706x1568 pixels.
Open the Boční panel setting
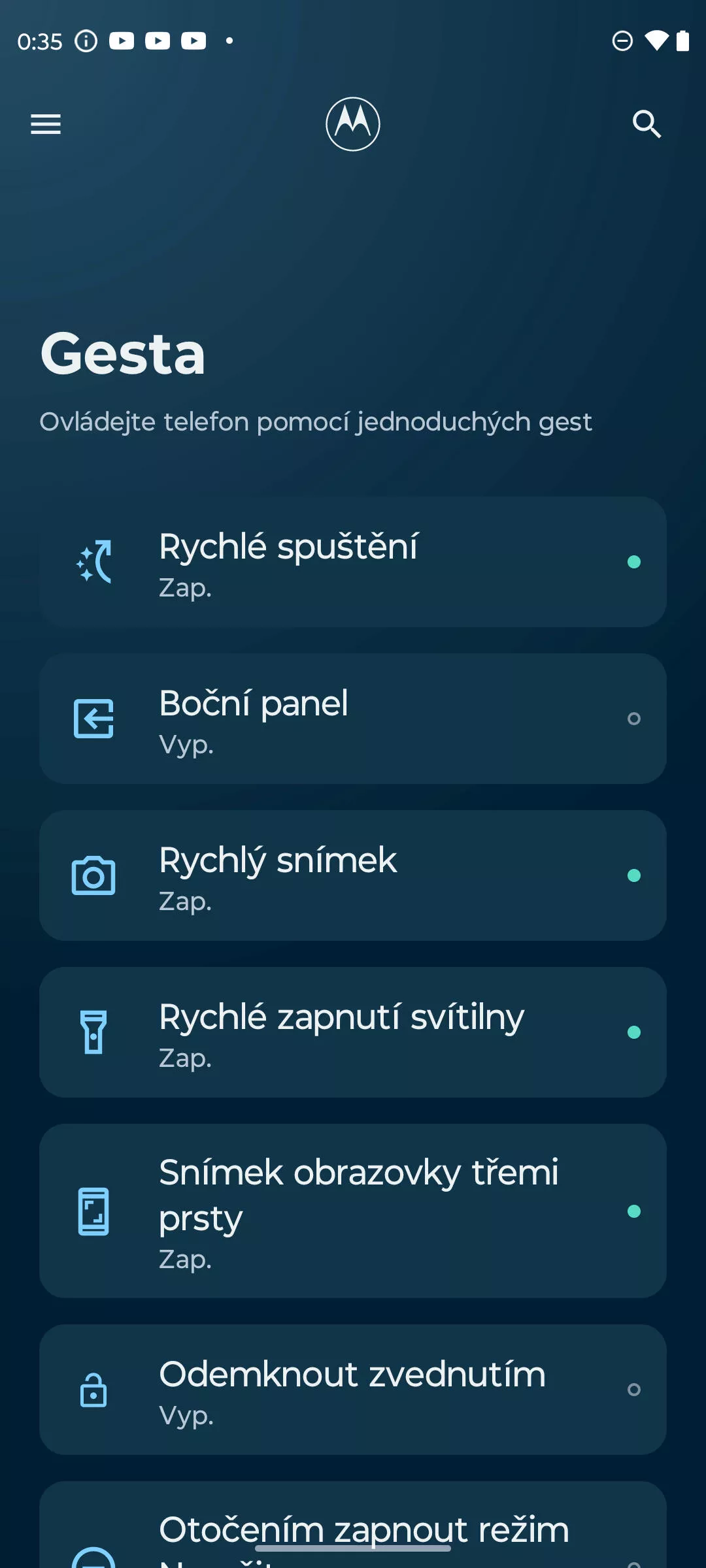click(353, 719)
